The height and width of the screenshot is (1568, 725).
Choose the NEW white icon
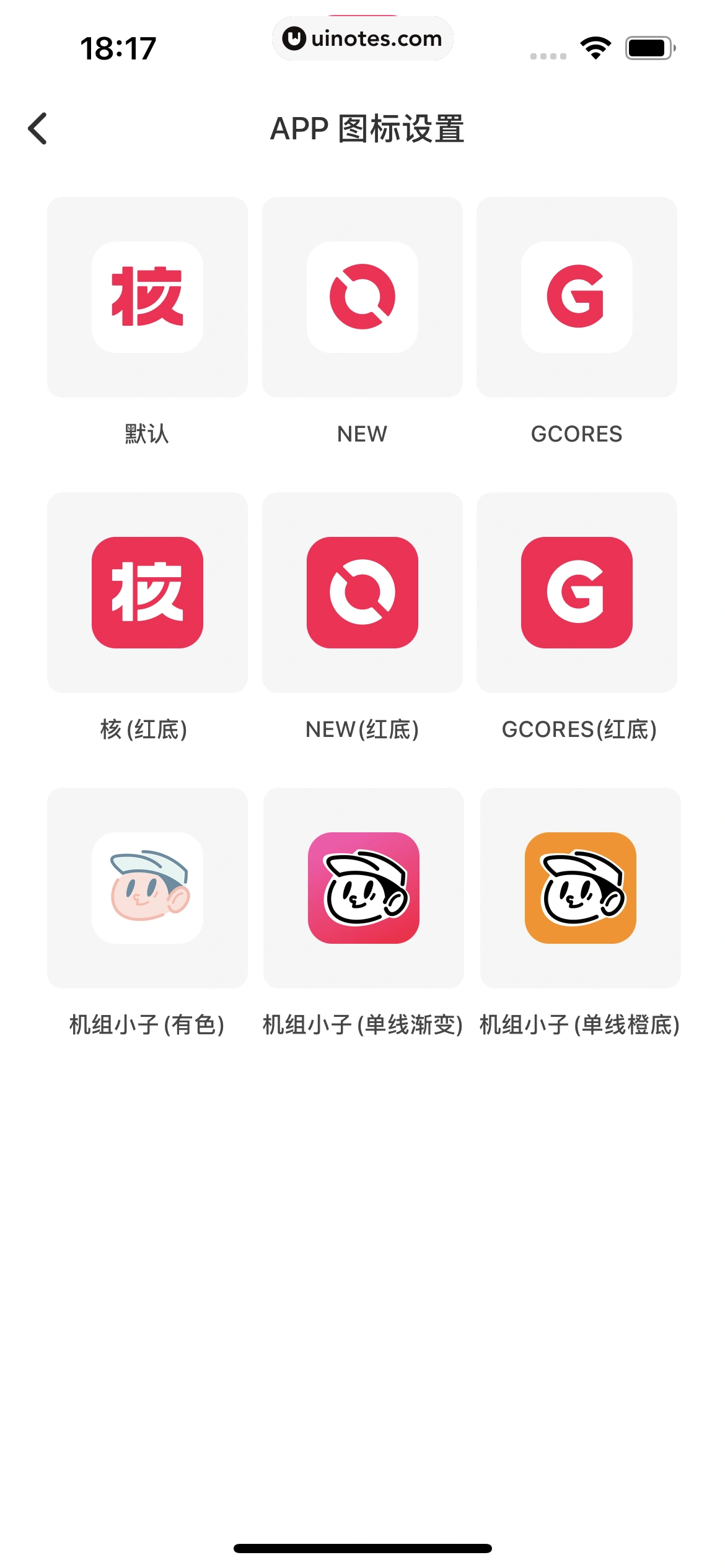click(x=362, y=297)
